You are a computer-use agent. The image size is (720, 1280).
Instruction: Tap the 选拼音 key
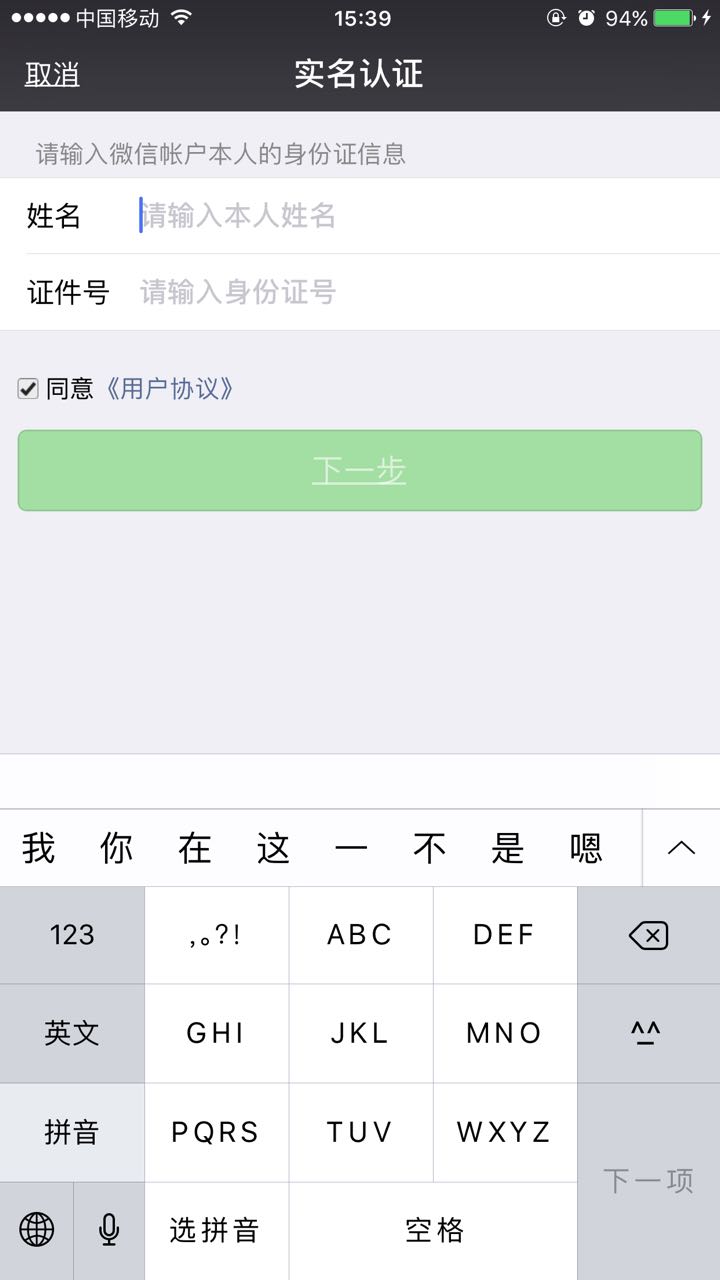[x=216, y=1230]
